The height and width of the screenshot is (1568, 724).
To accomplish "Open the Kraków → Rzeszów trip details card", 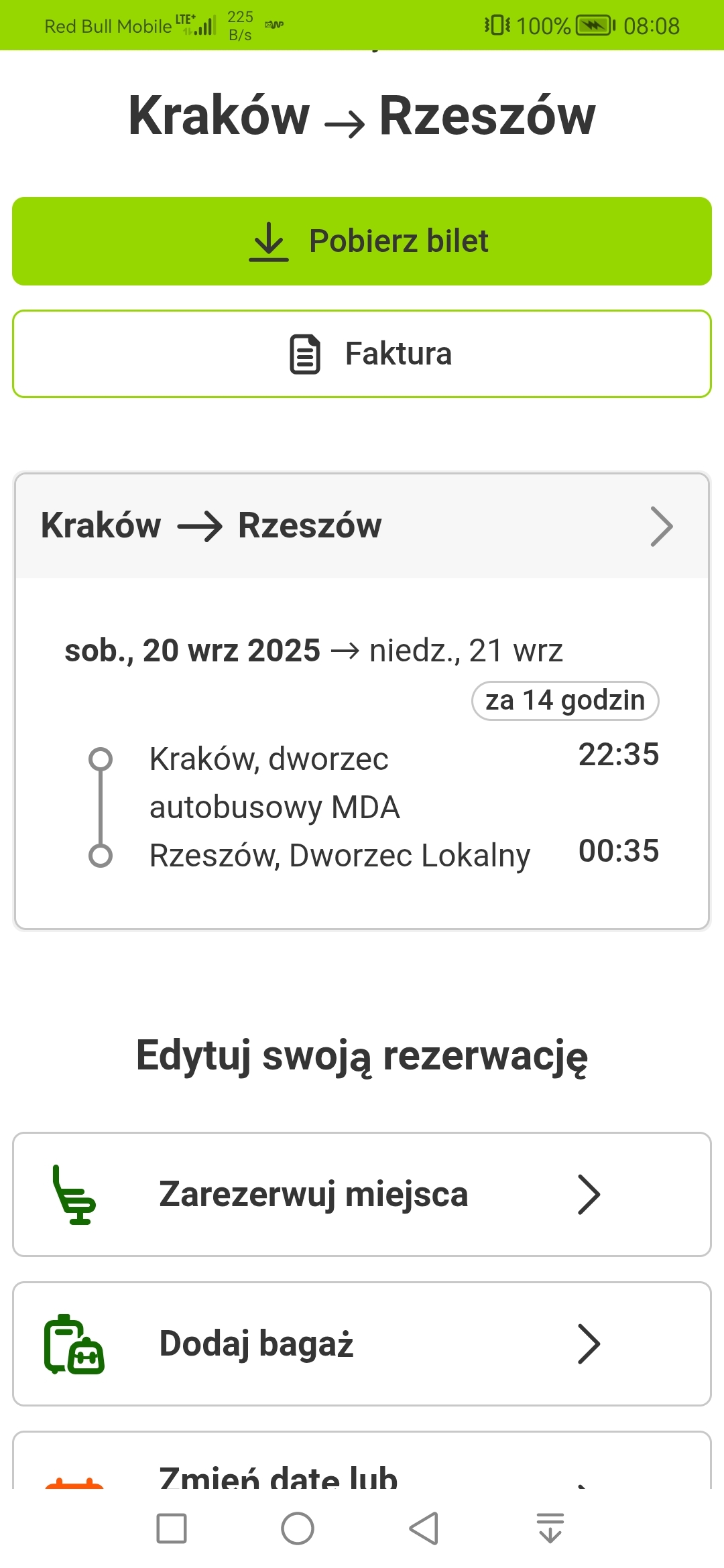I will pyautogui.click(x=362, y=526).
